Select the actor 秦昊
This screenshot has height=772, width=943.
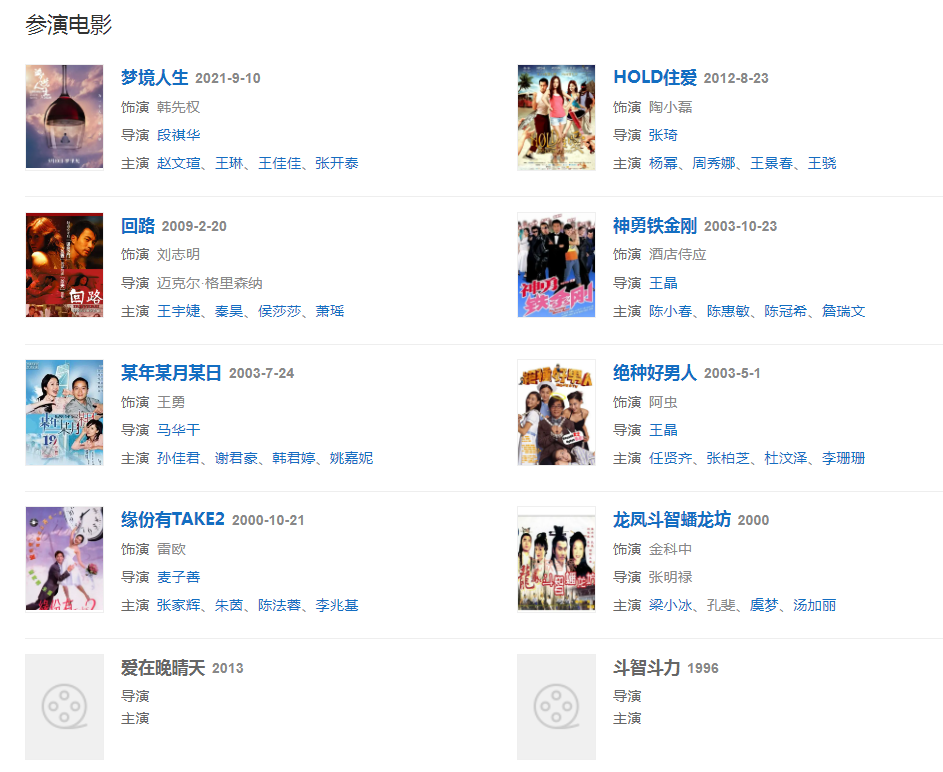click(229, 311)
